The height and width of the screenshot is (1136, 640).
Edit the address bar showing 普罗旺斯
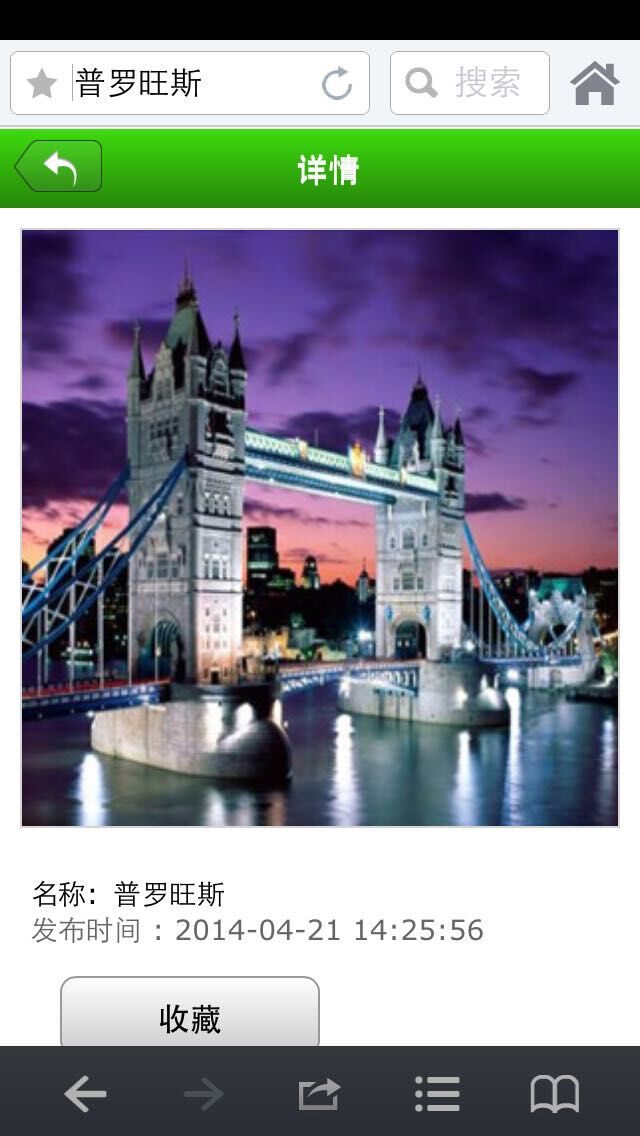(190, 84)
